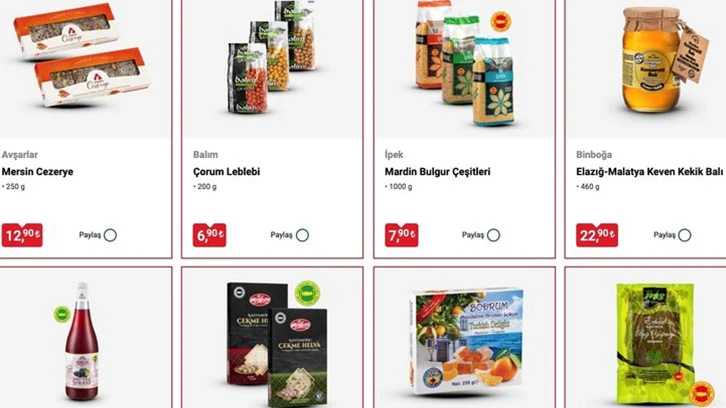Select Paylaş for Mersin Cezerye

click(110, 236)
